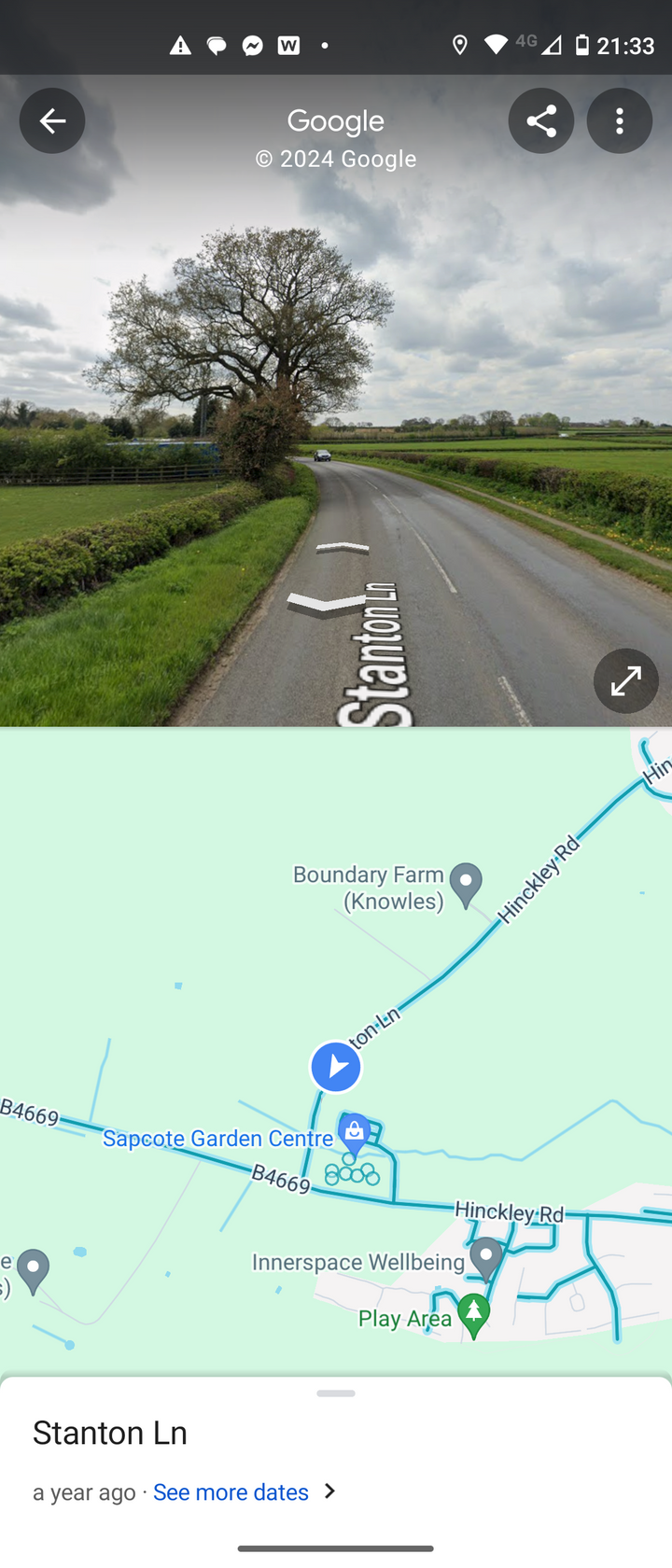Open Boundary Farm (Knowles) map pin

point(466,884)
